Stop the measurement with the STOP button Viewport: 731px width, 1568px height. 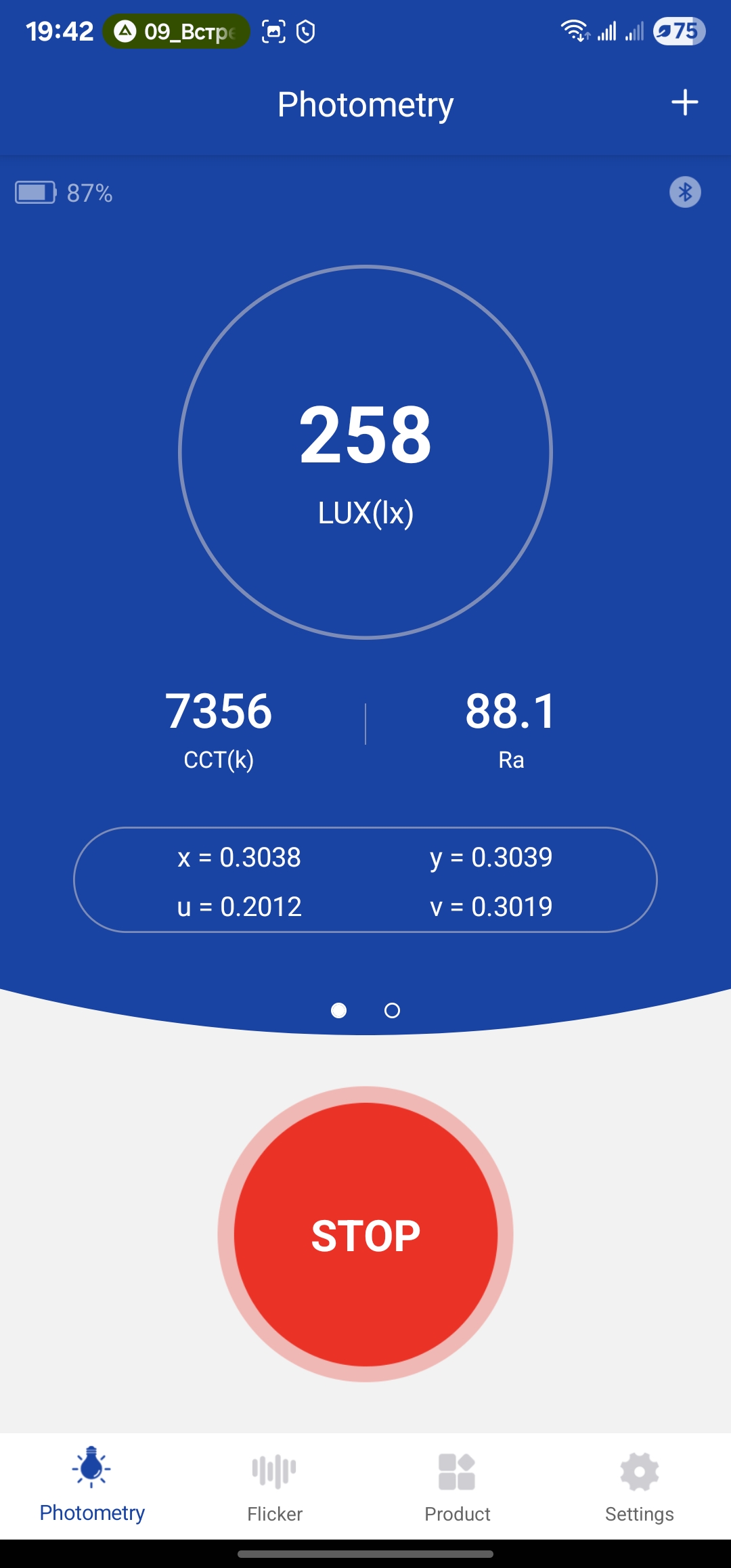[365, 1234]
